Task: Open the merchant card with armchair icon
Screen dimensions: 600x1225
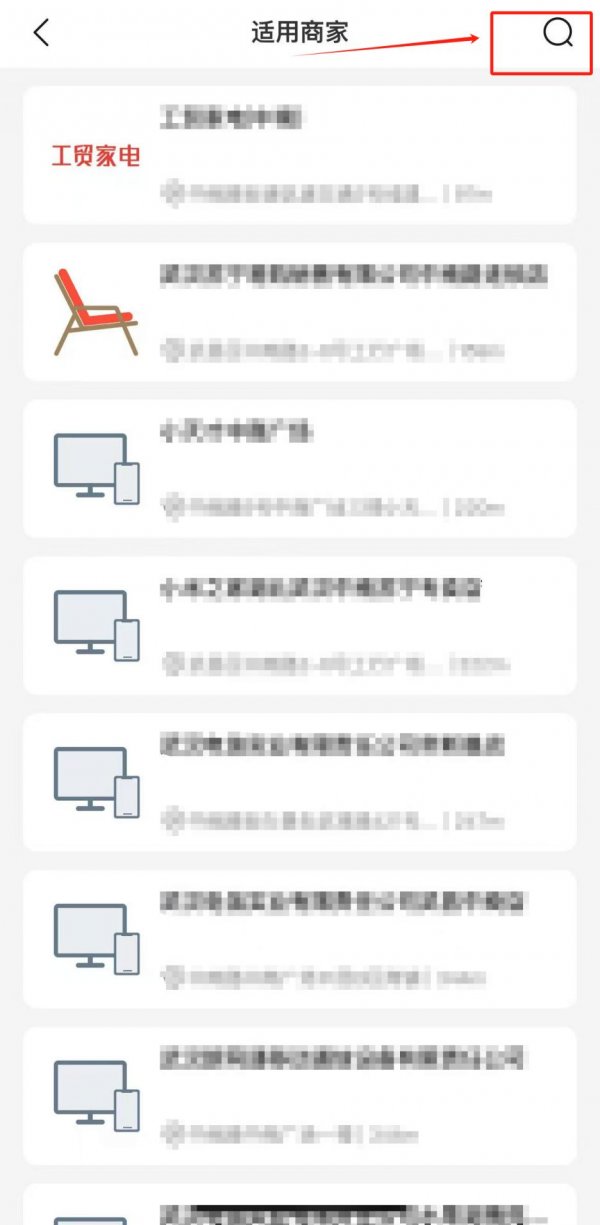Action: [x=300, y=312]
